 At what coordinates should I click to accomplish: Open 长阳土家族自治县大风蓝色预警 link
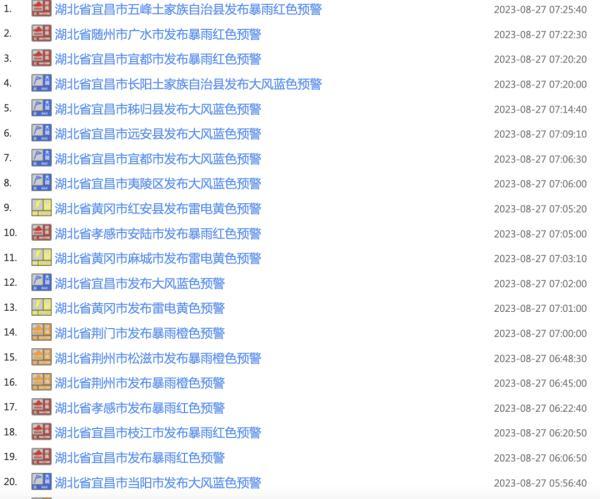tap(188, 84)
